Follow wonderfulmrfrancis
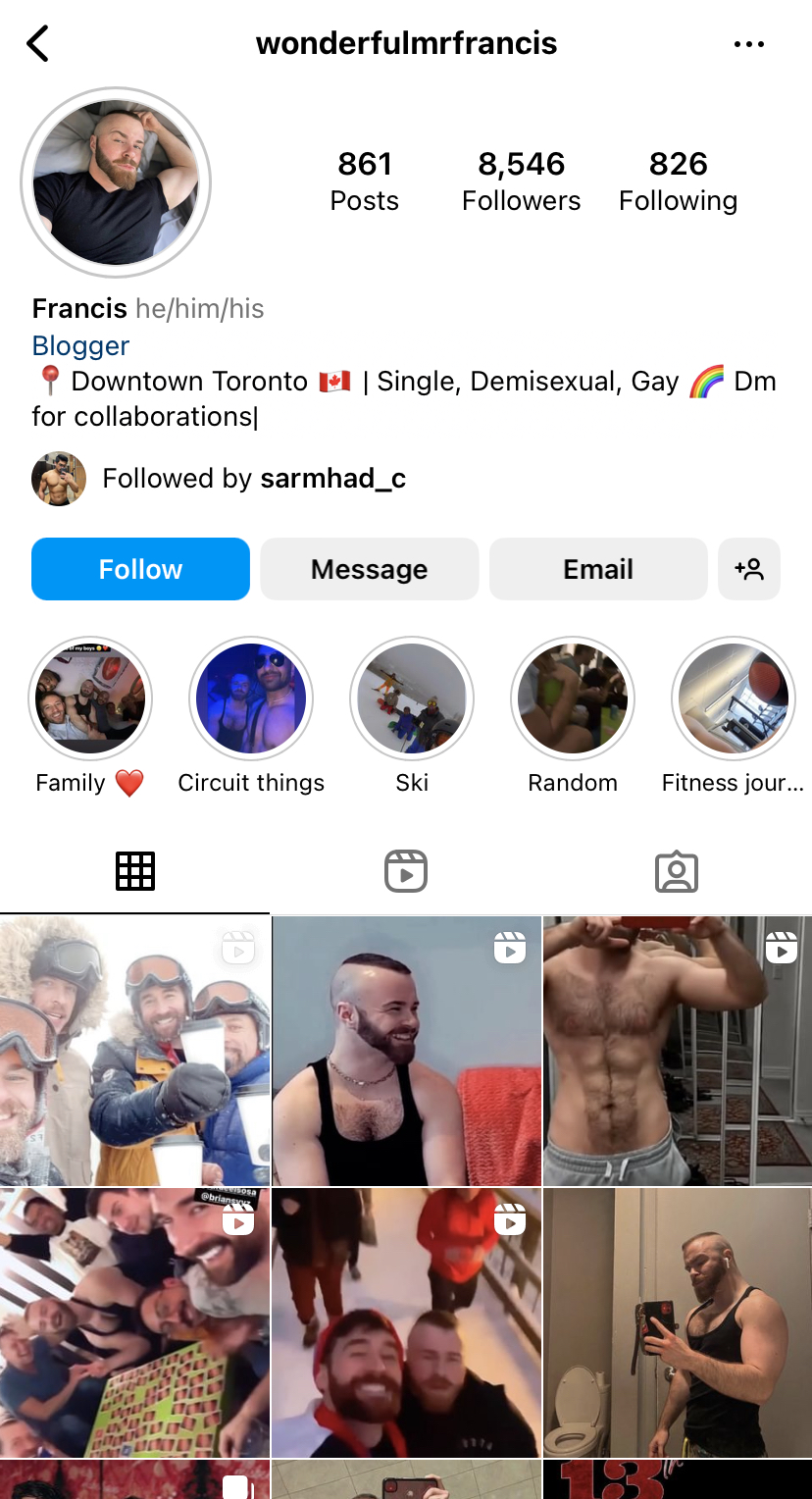The height and width of the screenshot is (1499, 812). 140,569
